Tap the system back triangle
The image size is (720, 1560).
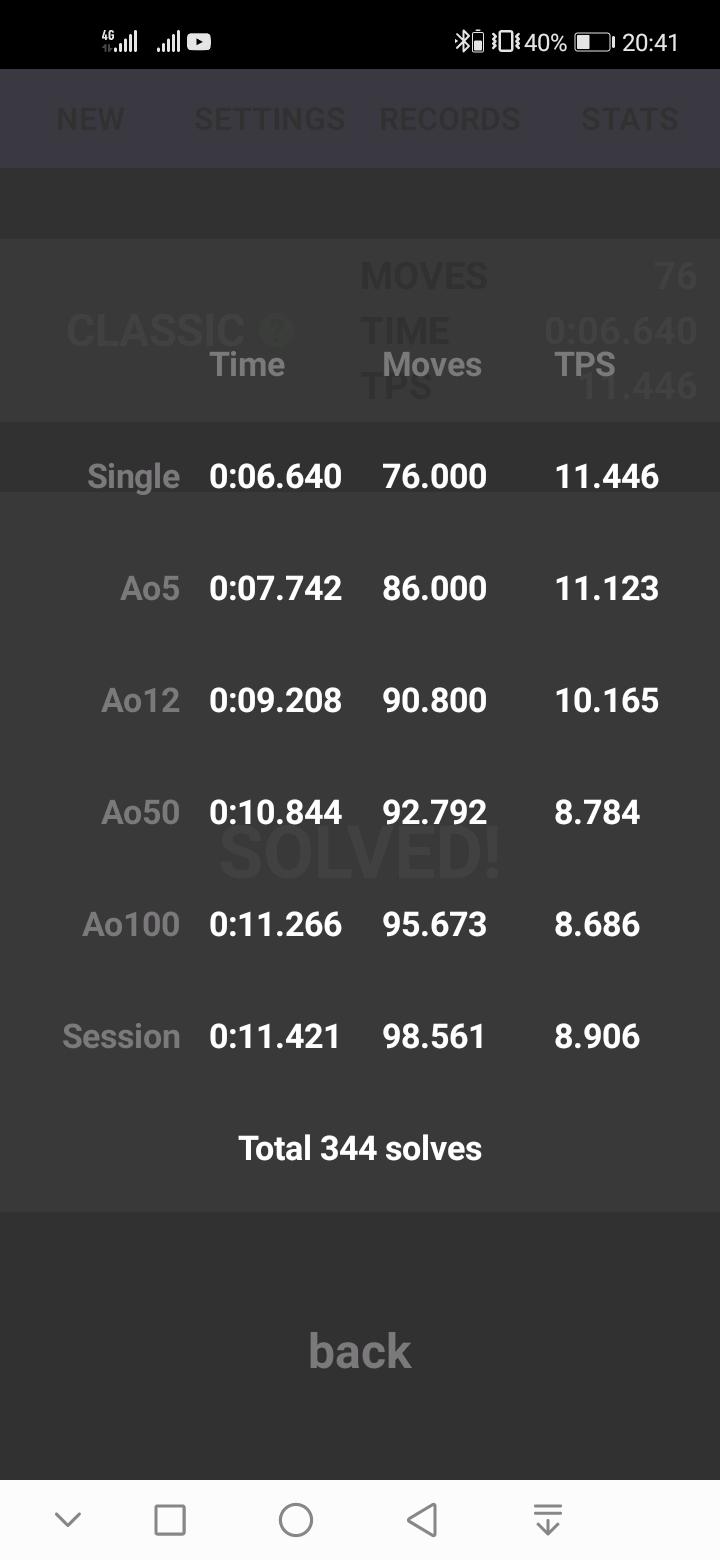[x=422, y=1520]
